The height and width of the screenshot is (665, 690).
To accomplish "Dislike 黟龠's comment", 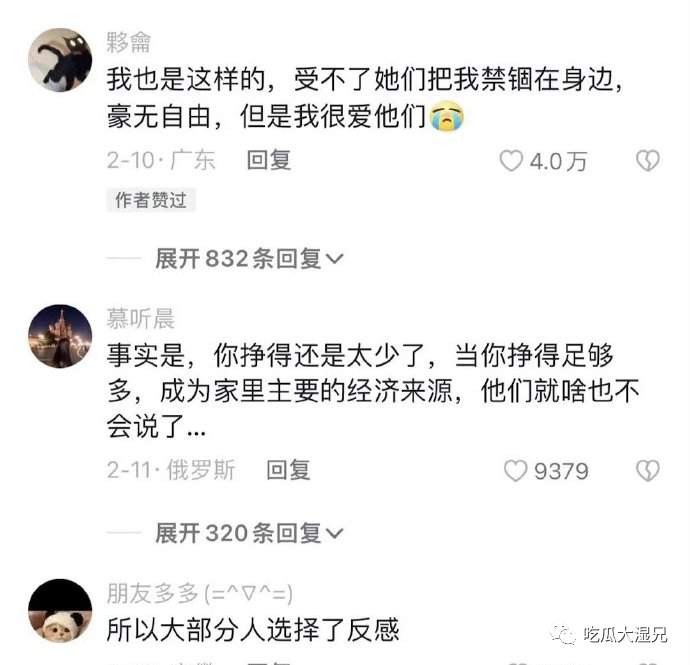I will (648, 161).
